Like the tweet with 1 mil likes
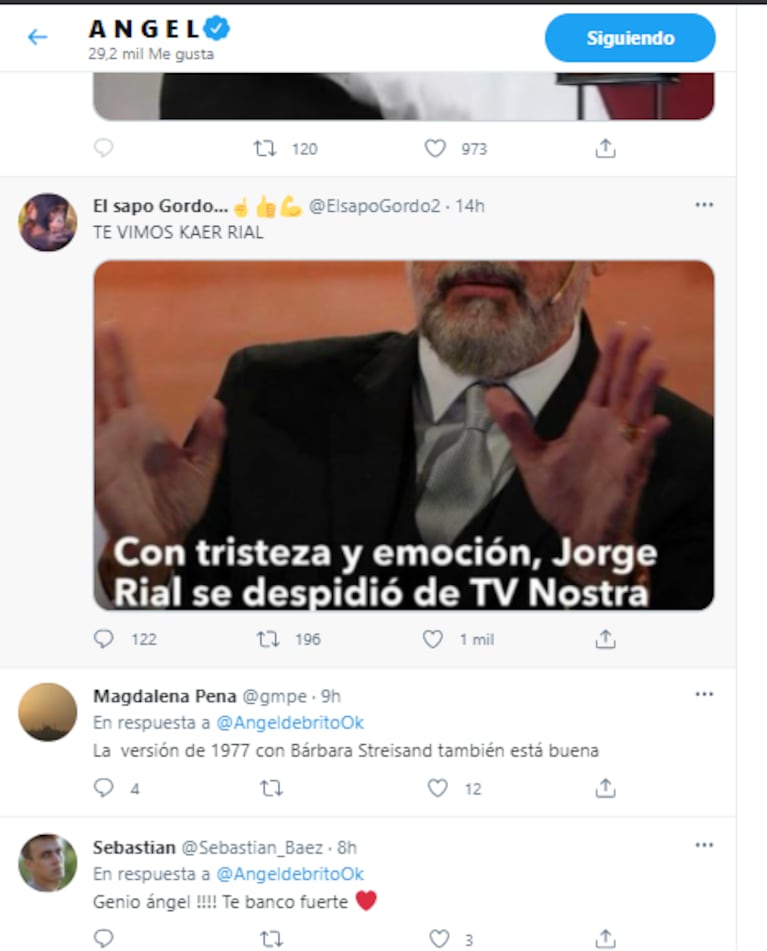This screenshot has height=951, width=767. tap(433, 639)
